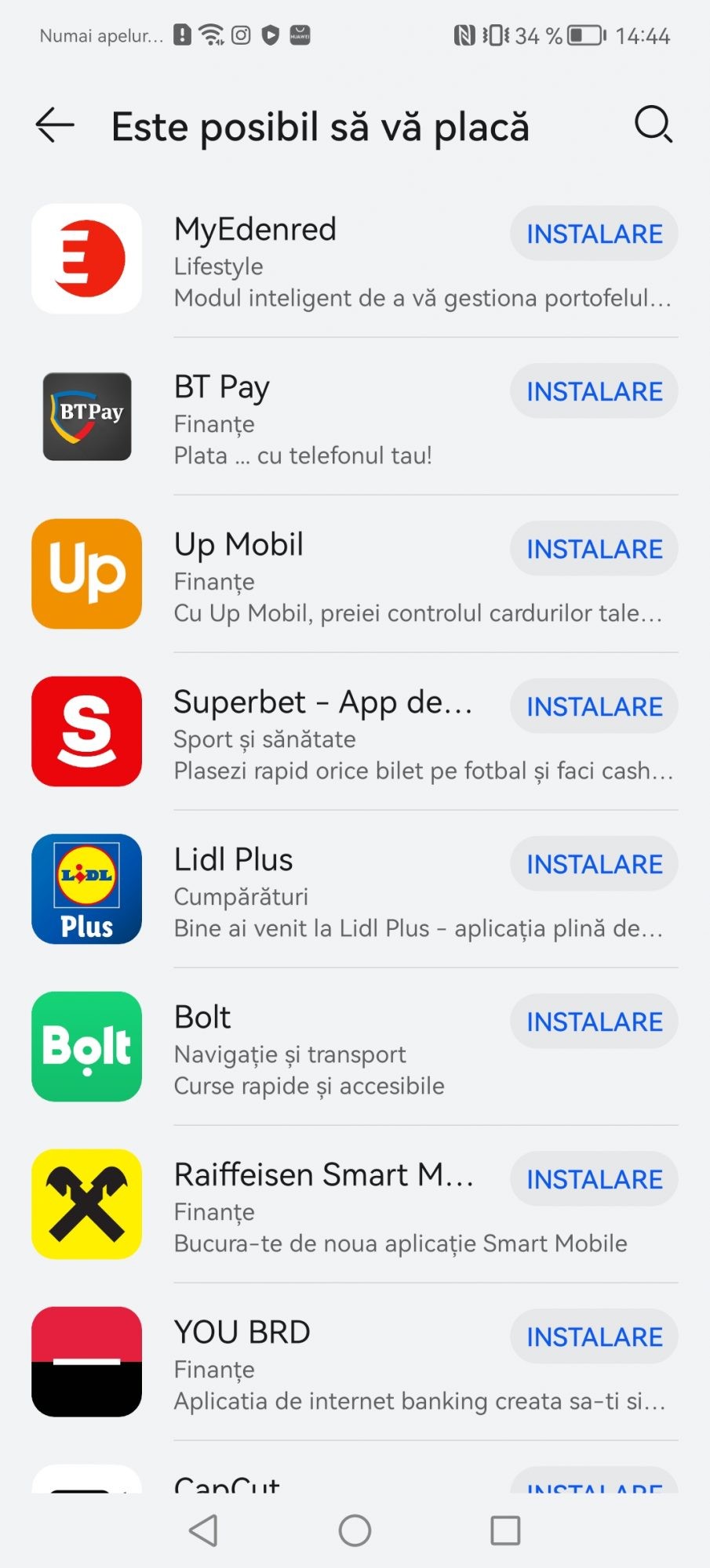Viewport: 710px width, 1568px height.
Task: Install Lidl Plus
Action: pos(594,864)
